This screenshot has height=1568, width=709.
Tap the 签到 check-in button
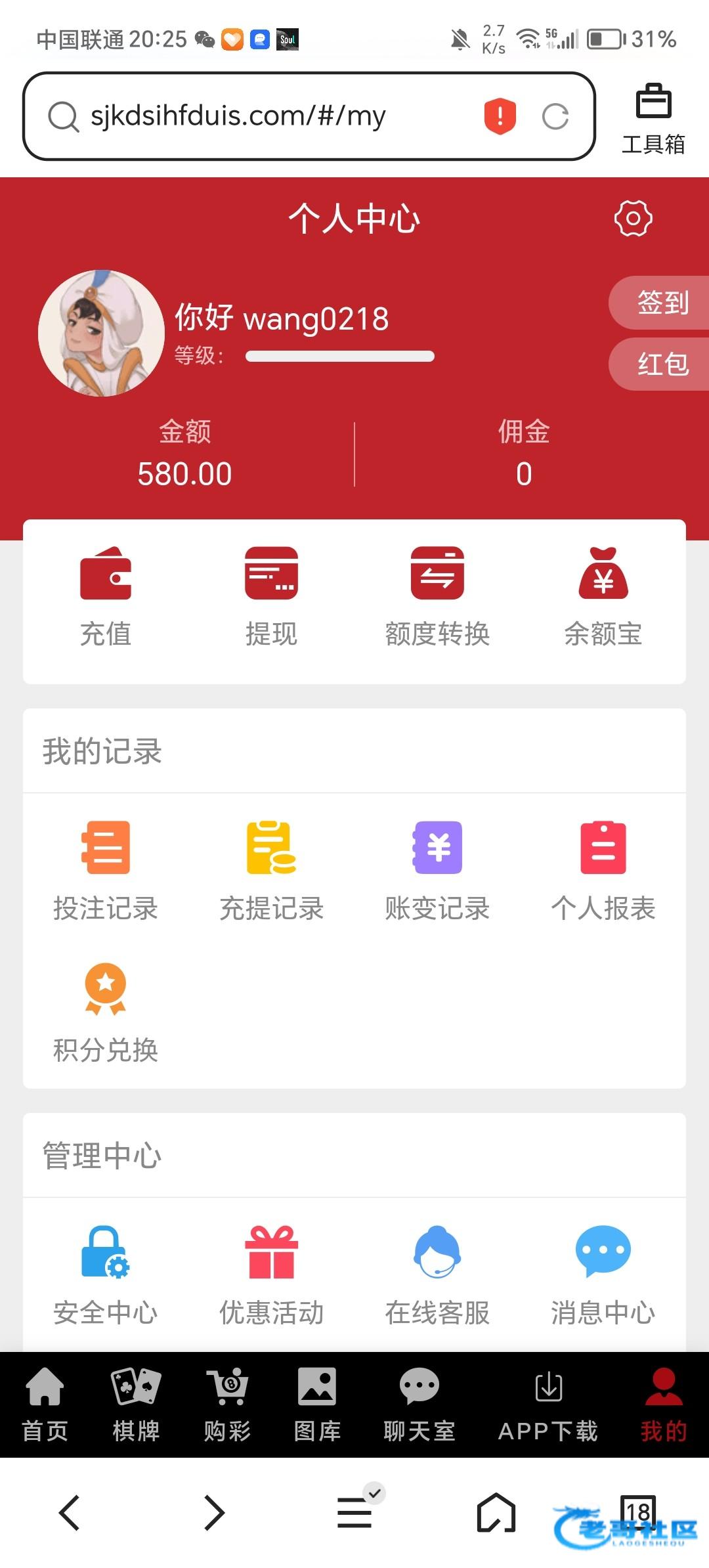pos(662,303)
